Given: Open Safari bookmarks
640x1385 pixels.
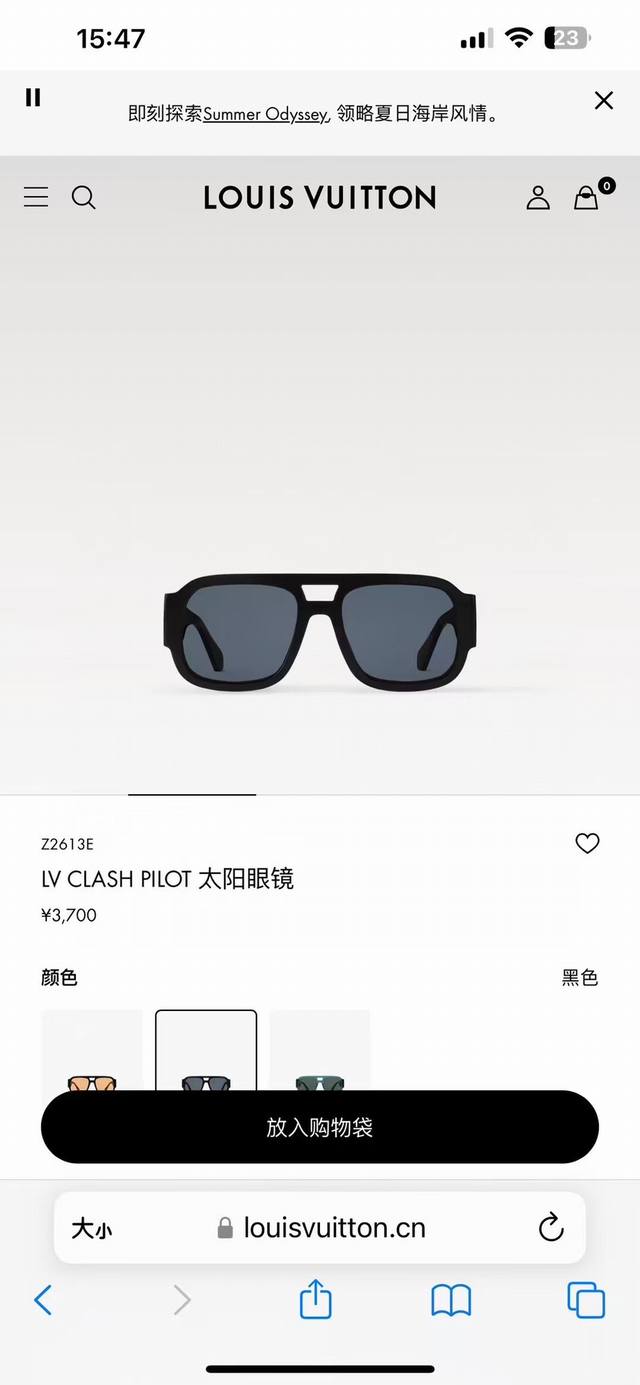Looking at the screenshot, I should point(451,1300).
